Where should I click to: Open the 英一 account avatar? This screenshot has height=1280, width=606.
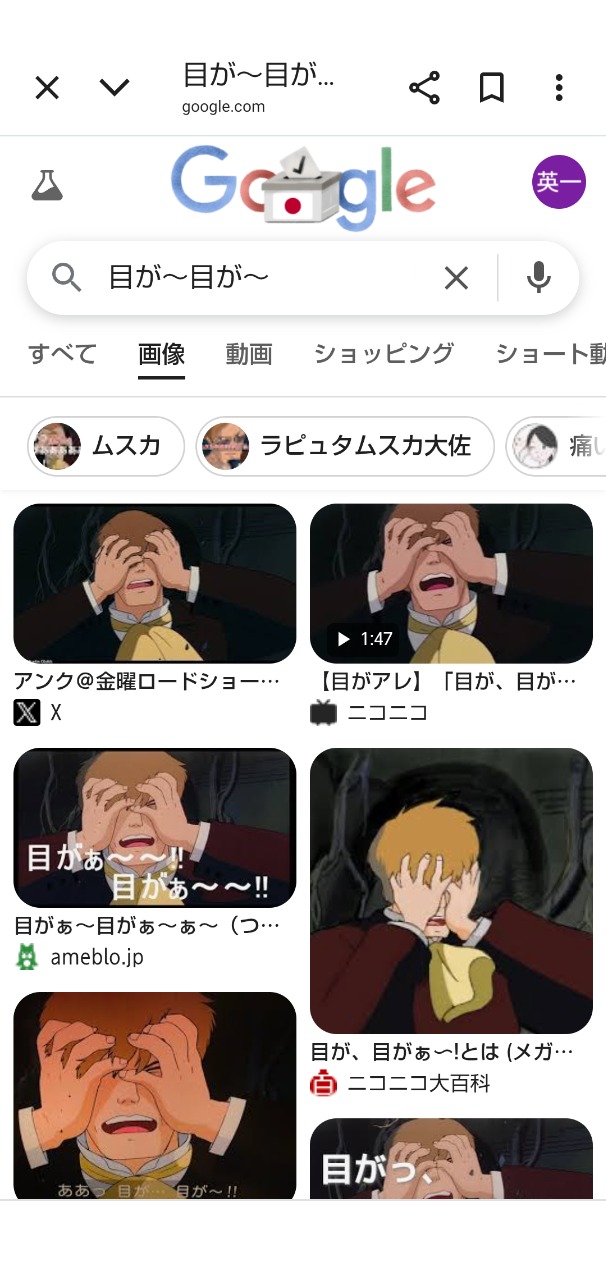pyautogui.click(x=559, y=182)
